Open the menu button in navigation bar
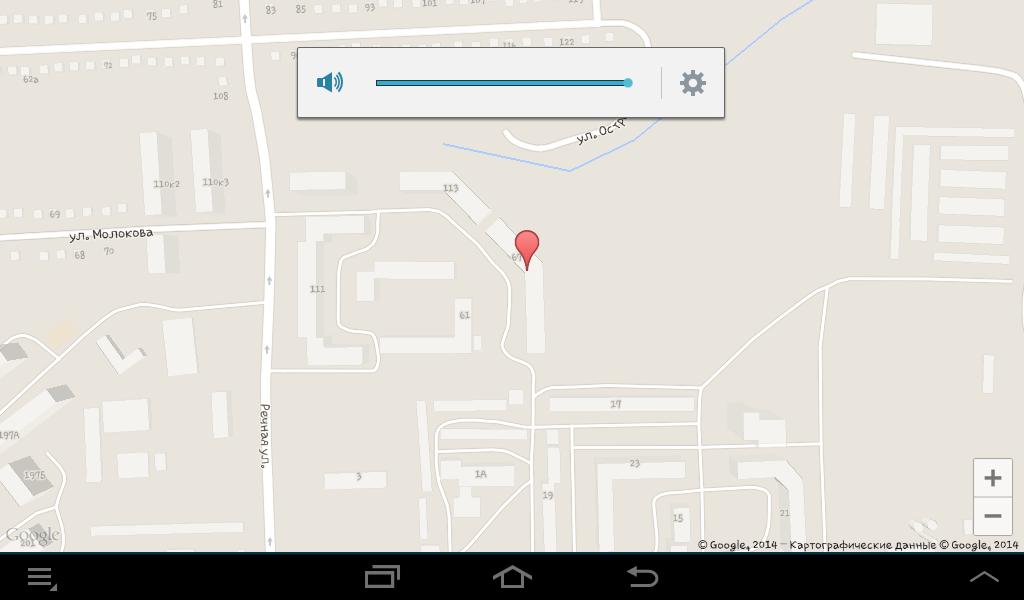The image size is (1024, 600). pyautogui.click(x=41, y=577)
